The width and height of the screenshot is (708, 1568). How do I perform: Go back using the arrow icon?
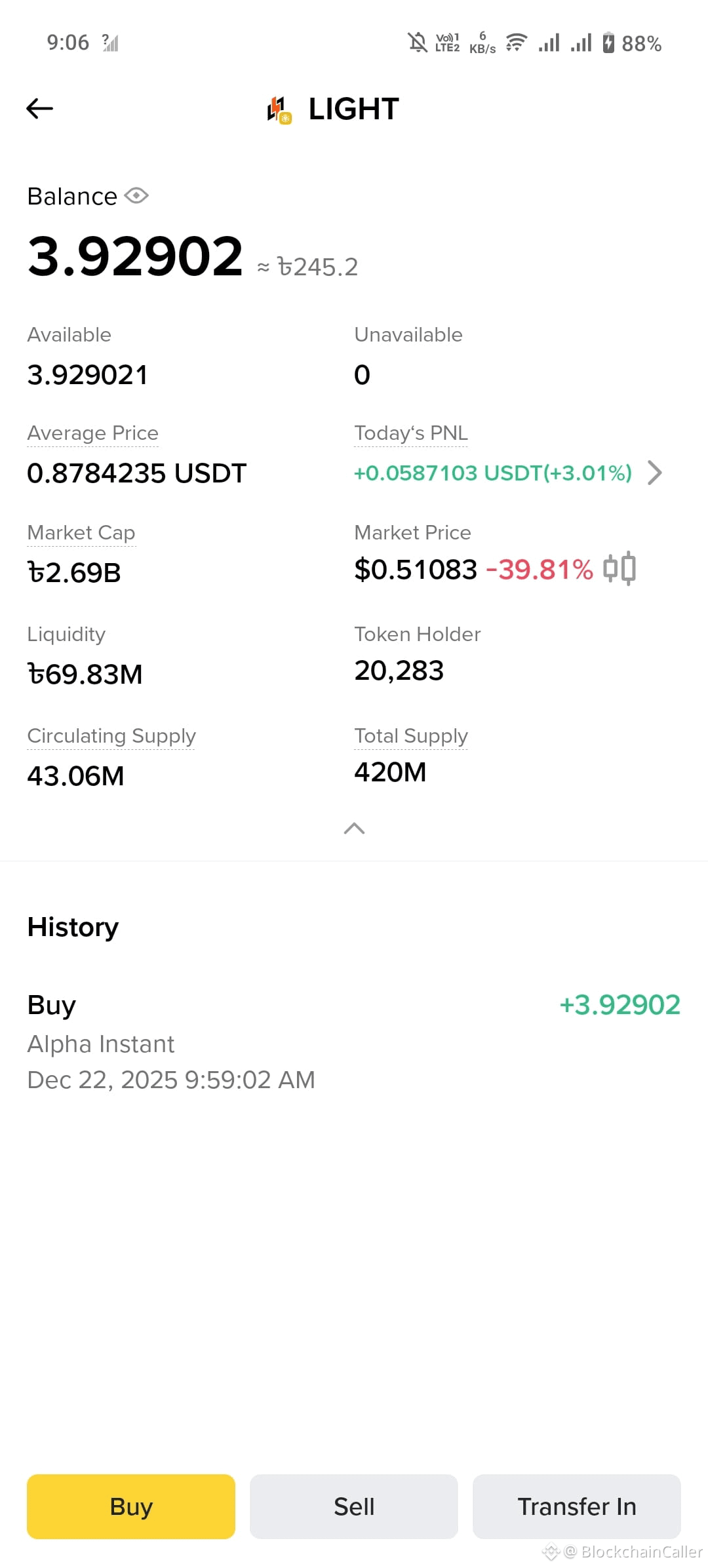tap(39, 109)
